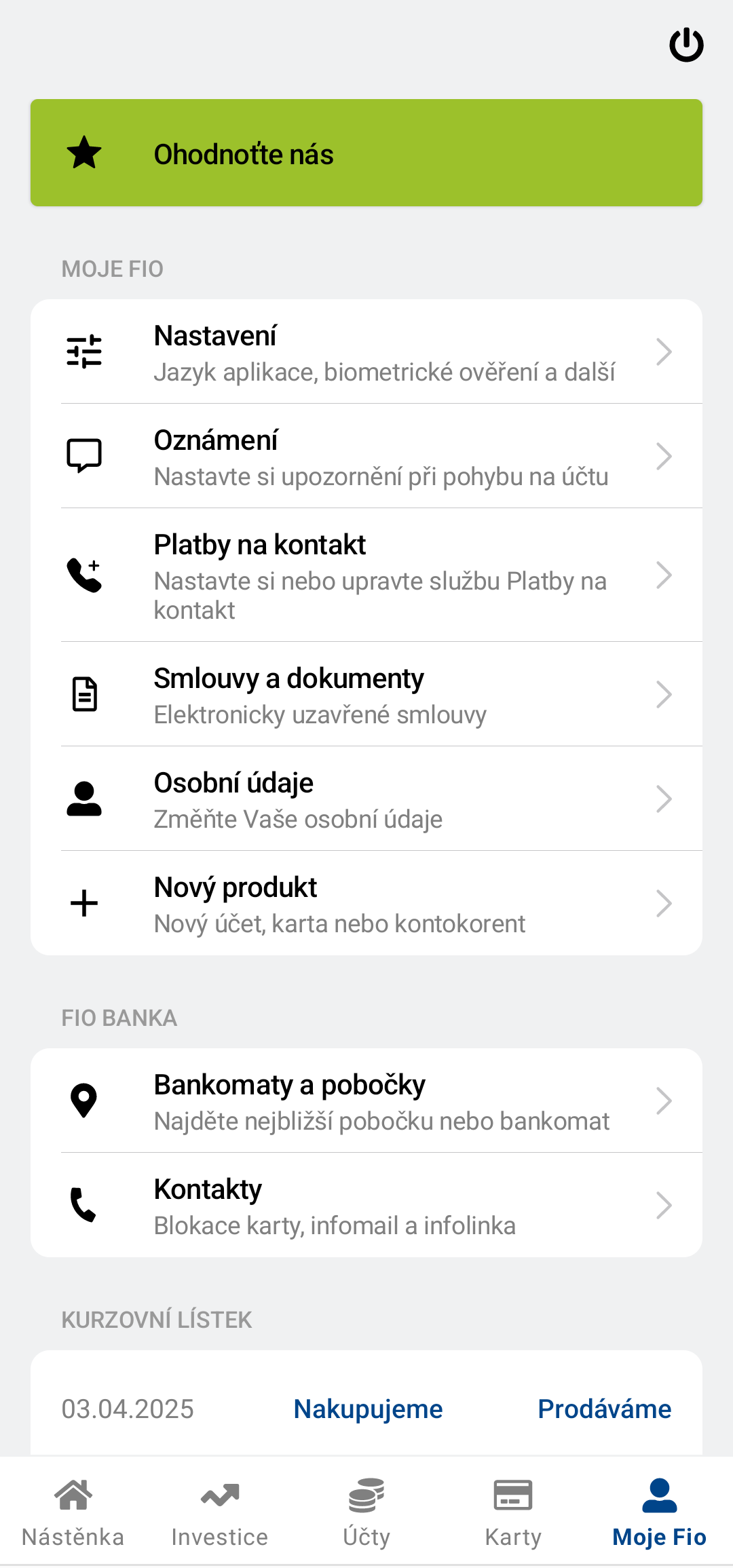Expand Bankomaty a pobočky with the chevron
Viewport: 733px width, 1568px height.
[x=664, y=1100]
